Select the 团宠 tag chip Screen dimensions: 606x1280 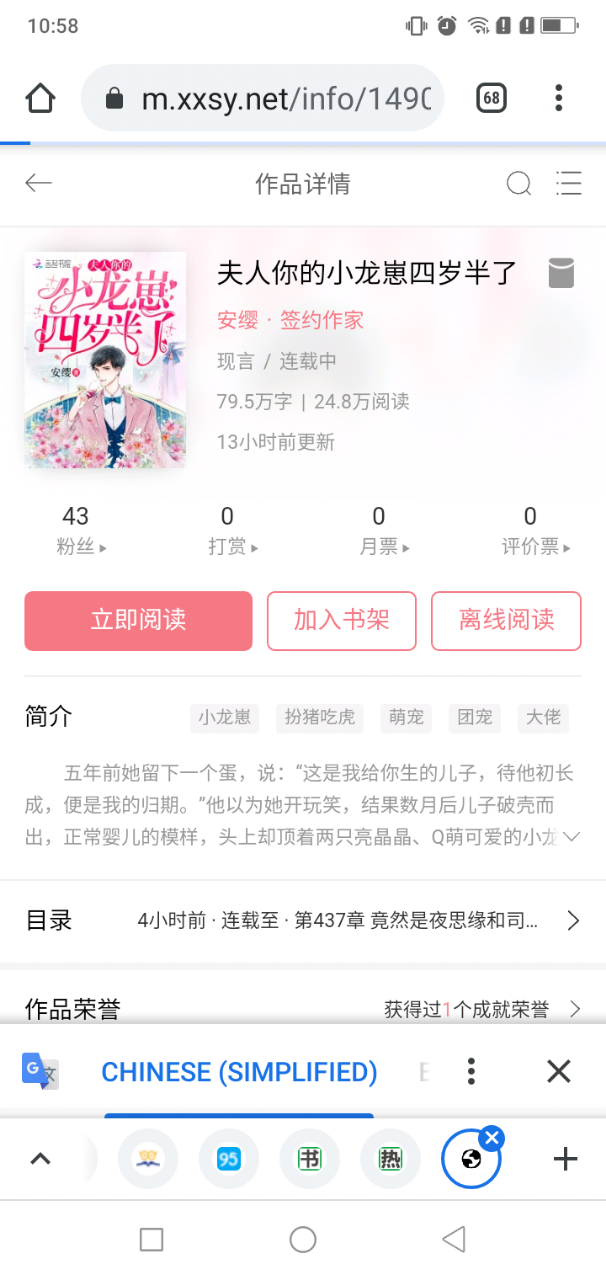[x=474, y=717]
